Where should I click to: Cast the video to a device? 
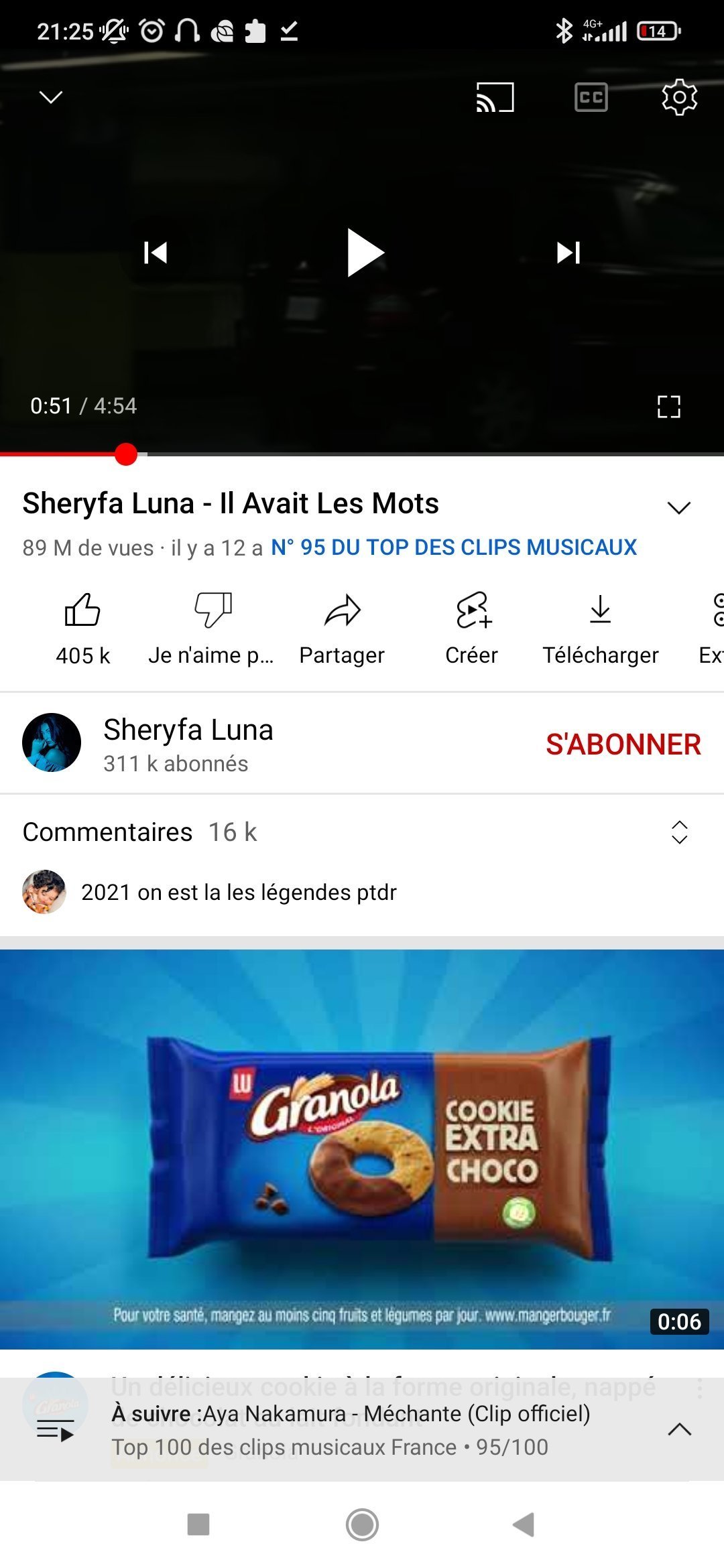(x=495, y=98)
